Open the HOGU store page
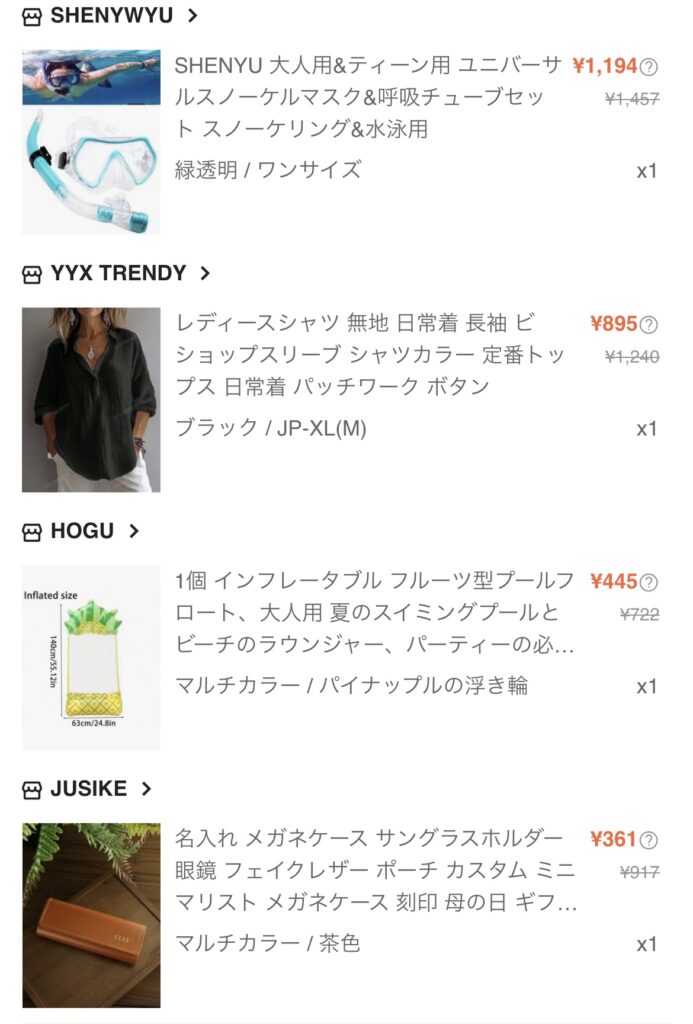The width and height of the screenshot is (693, 1024). (x=81, y=531)
